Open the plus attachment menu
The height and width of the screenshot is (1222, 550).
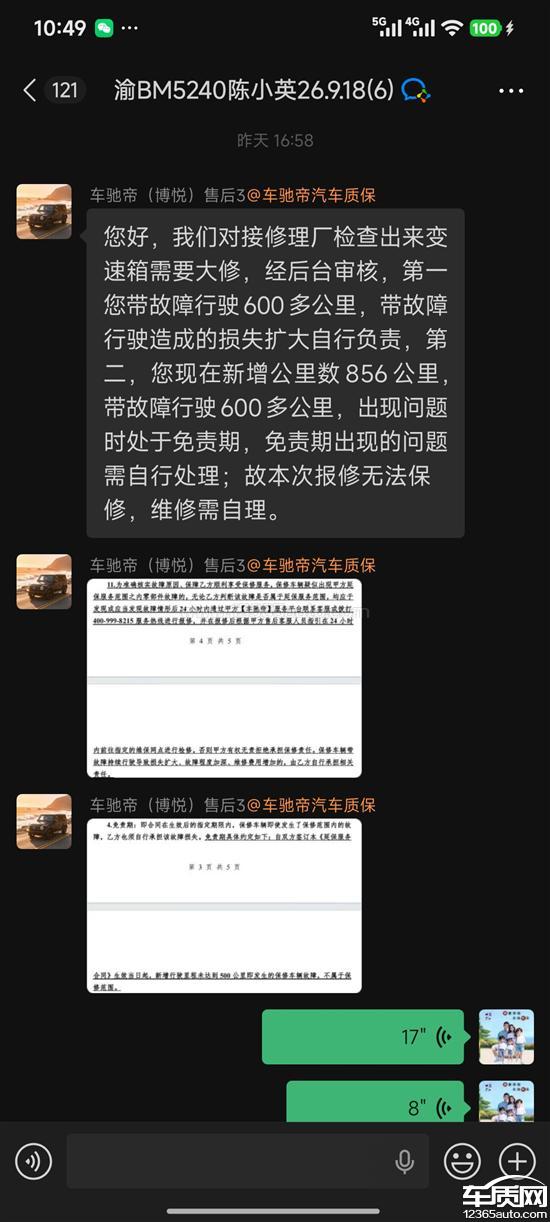click(517, 1161)
